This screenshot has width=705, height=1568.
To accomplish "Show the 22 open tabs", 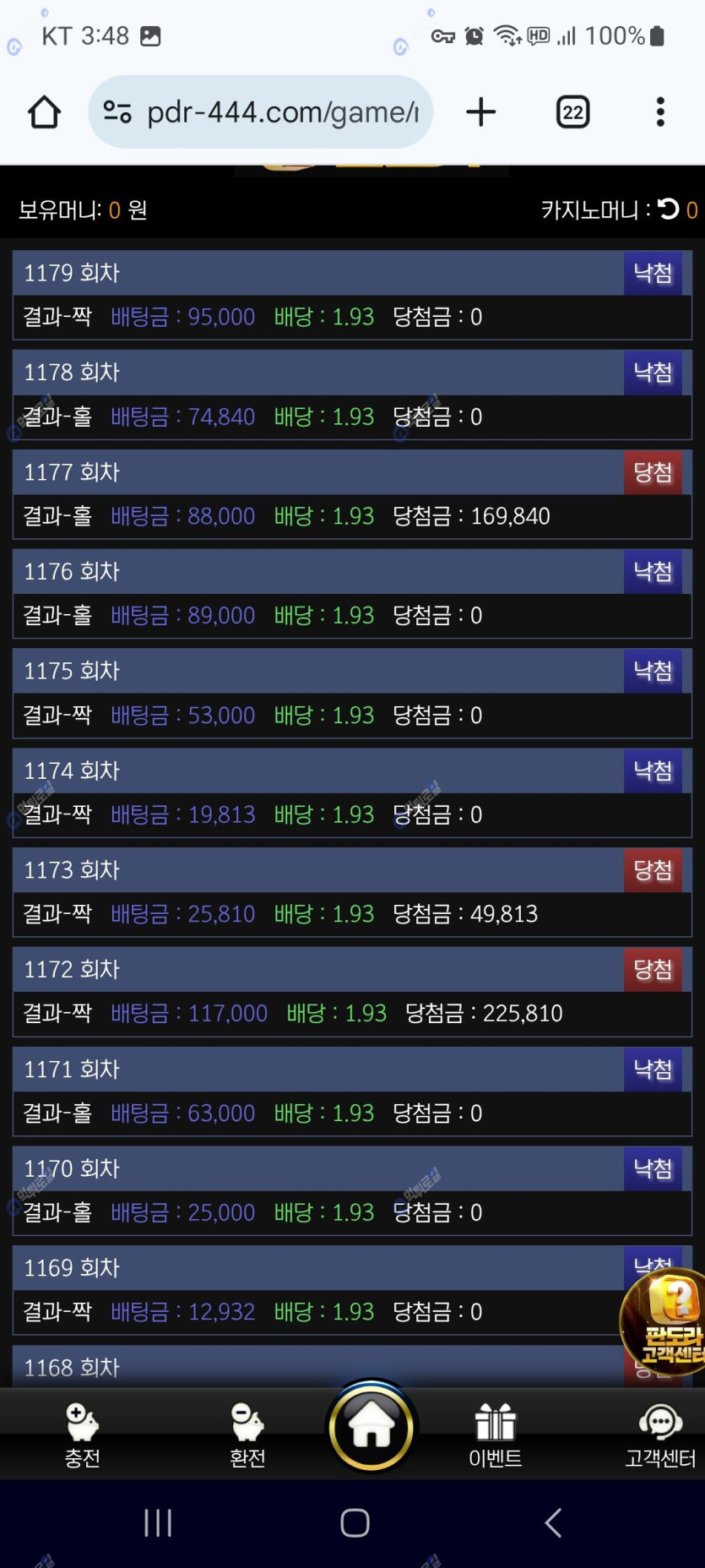I will tap(572, 112).
